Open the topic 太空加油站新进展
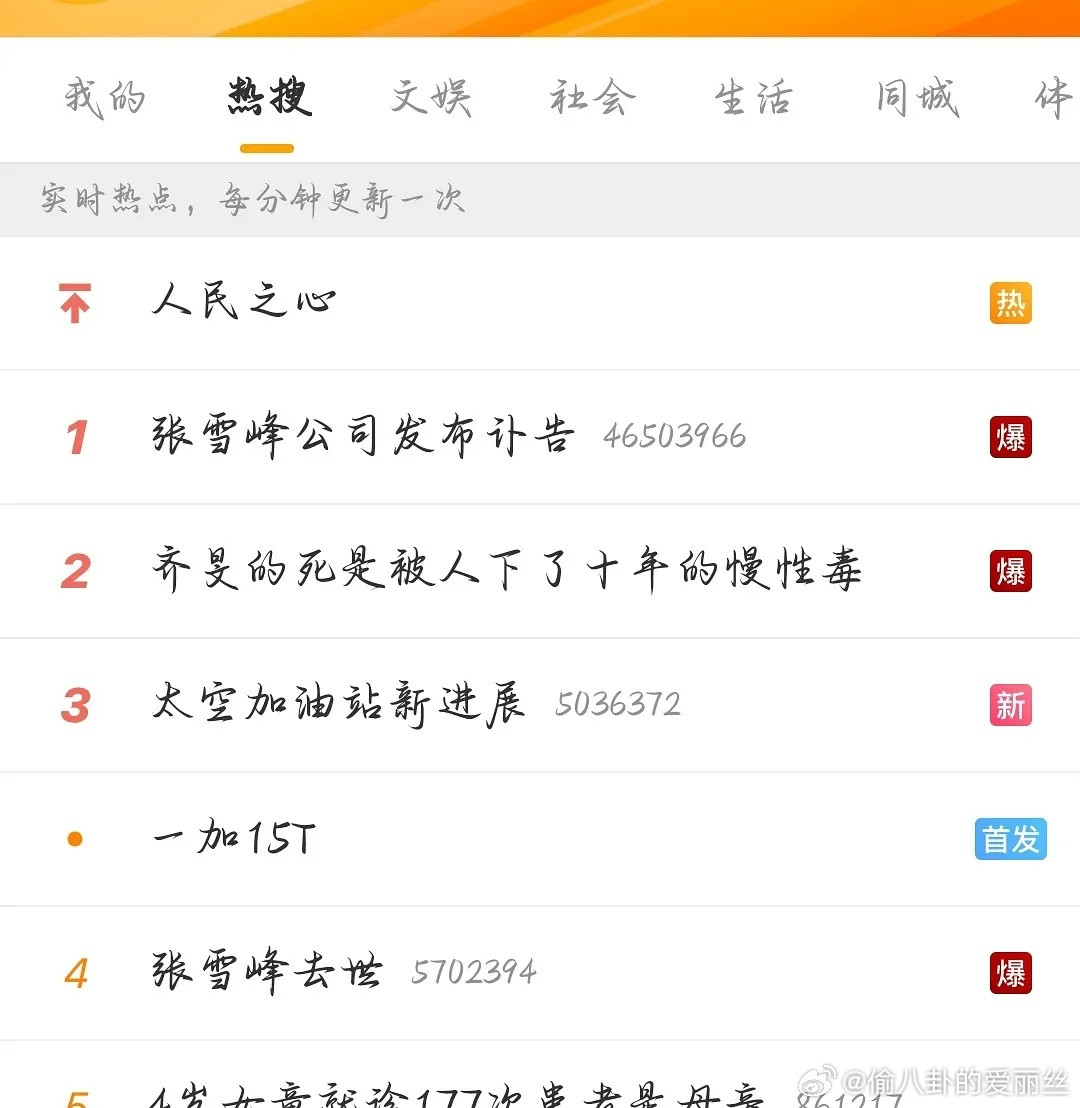This screenshot has height=1108, width=1080. [340, 705]
